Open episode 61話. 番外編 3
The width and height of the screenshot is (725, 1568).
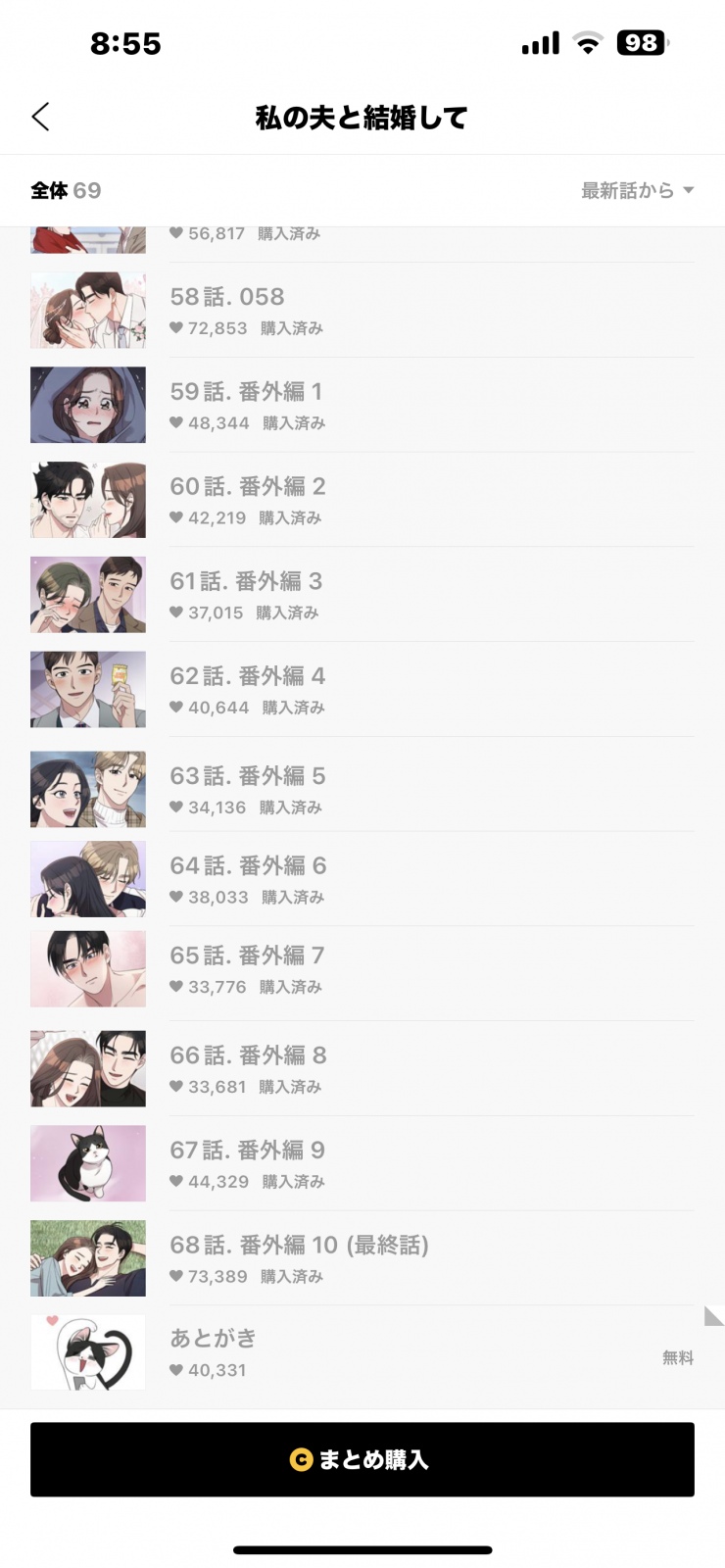[x=362, y=595]
